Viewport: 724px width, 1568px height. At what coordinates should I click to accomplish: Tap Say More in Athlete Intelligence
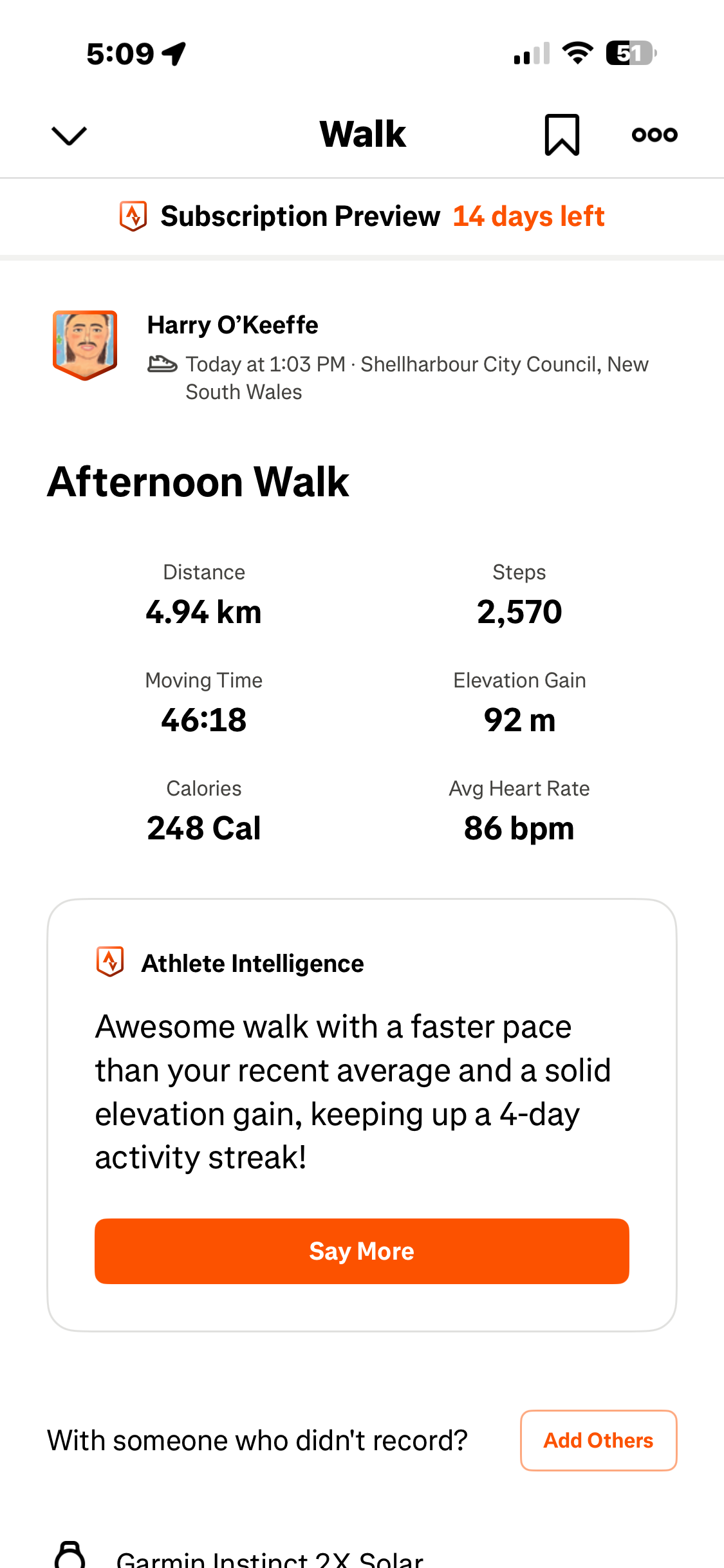pos(362,1251)
